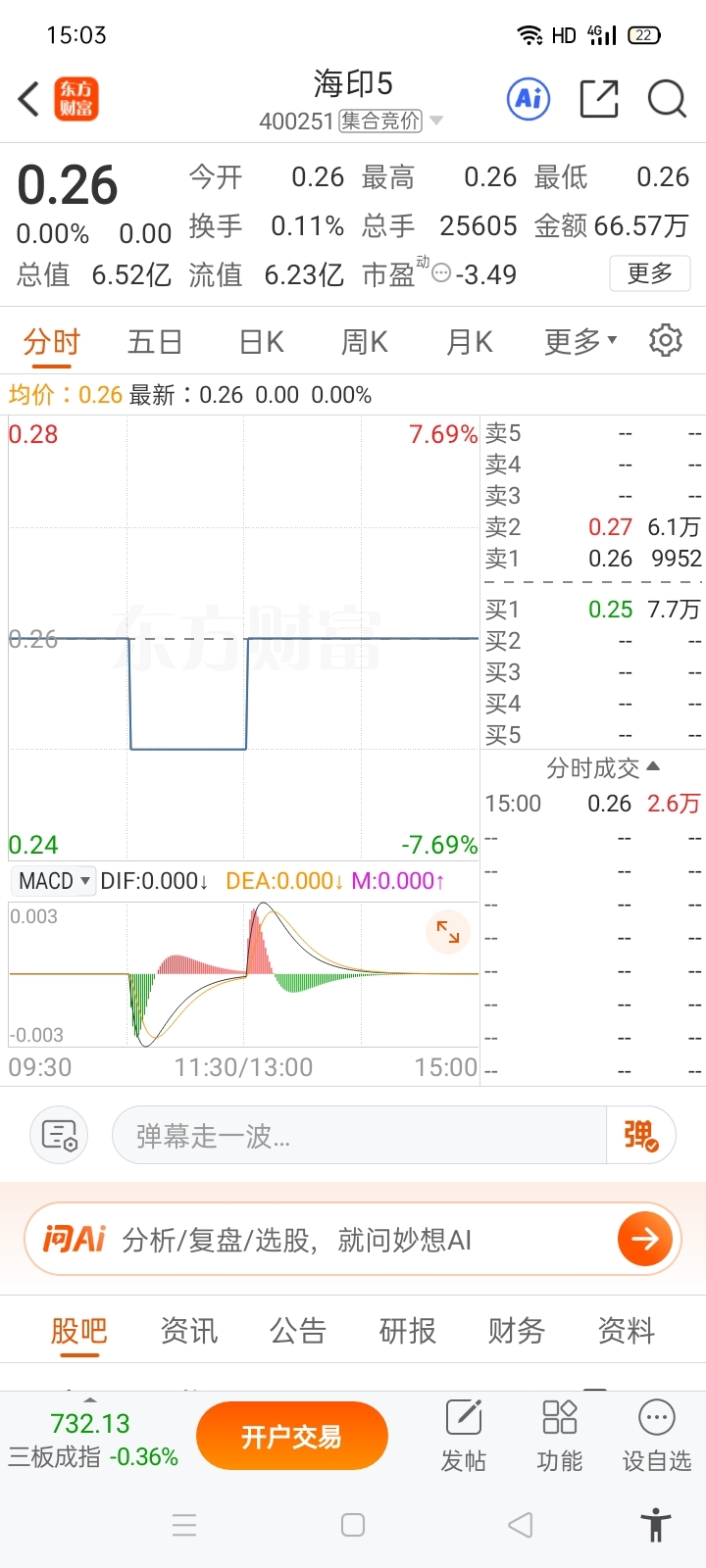The image size is (706, 1568).
Task: Switch to the 五日 chart tab
Action: tap(155, 342)
